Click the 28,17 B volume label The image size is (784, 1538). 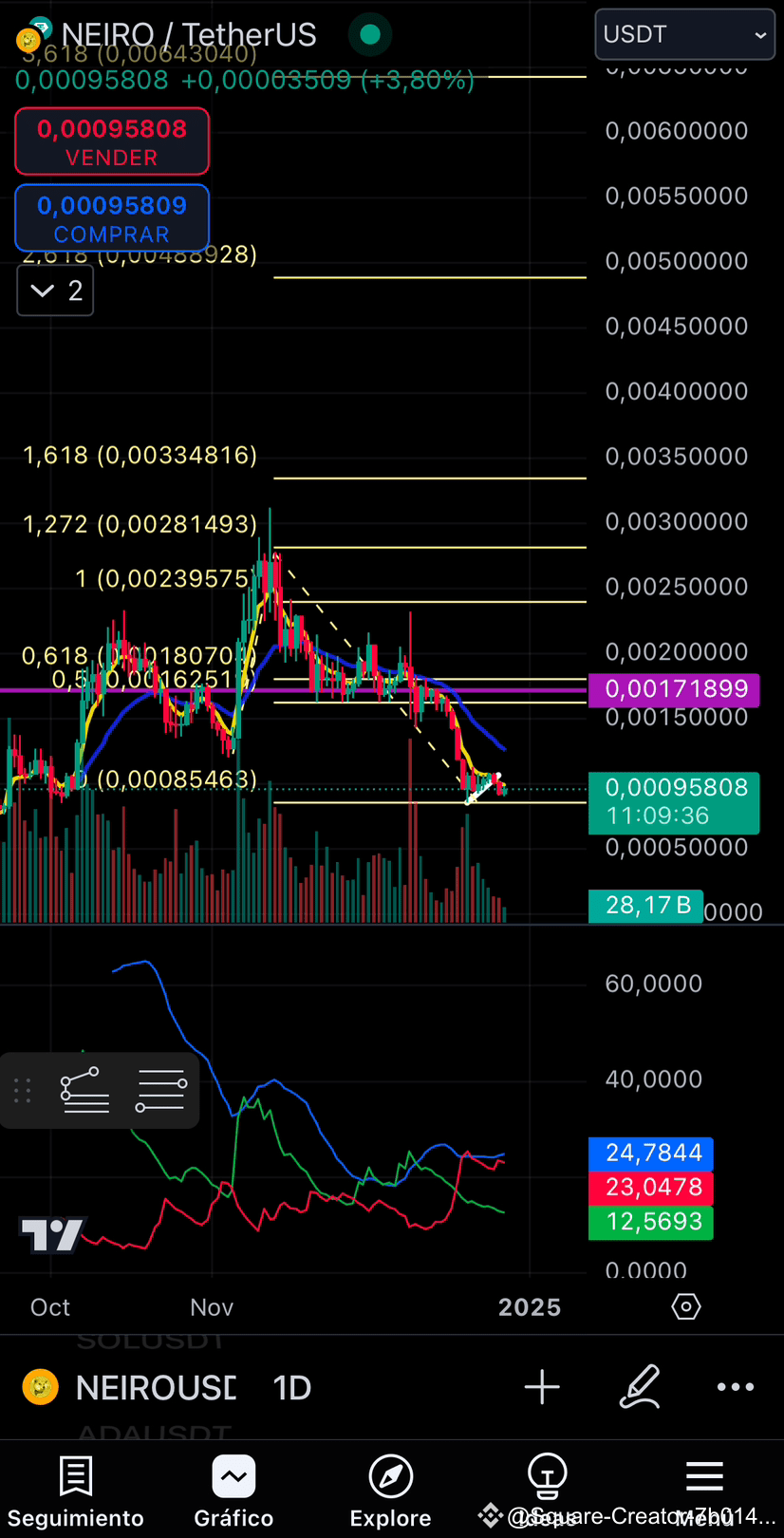(x=645, y=906)
